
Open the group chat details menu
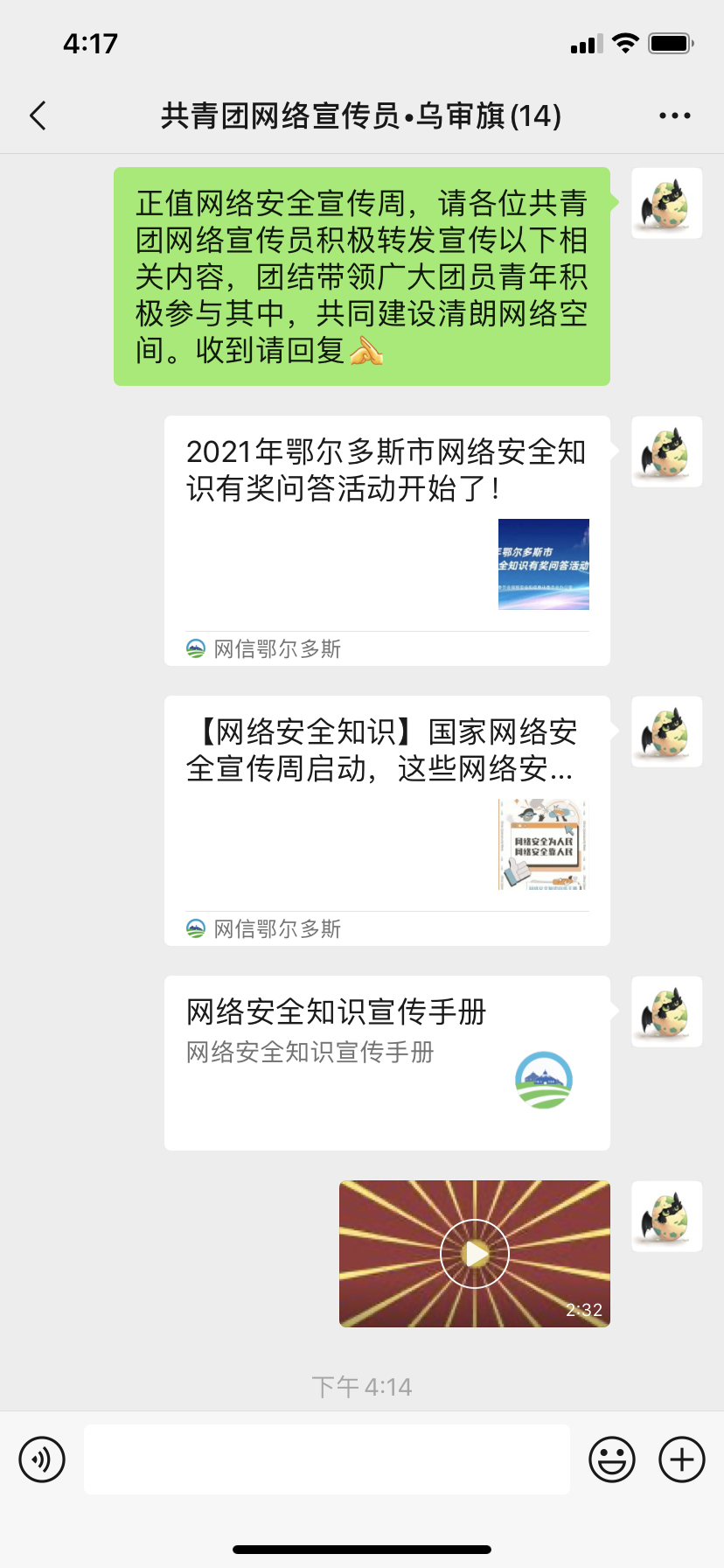pos(674,115)
